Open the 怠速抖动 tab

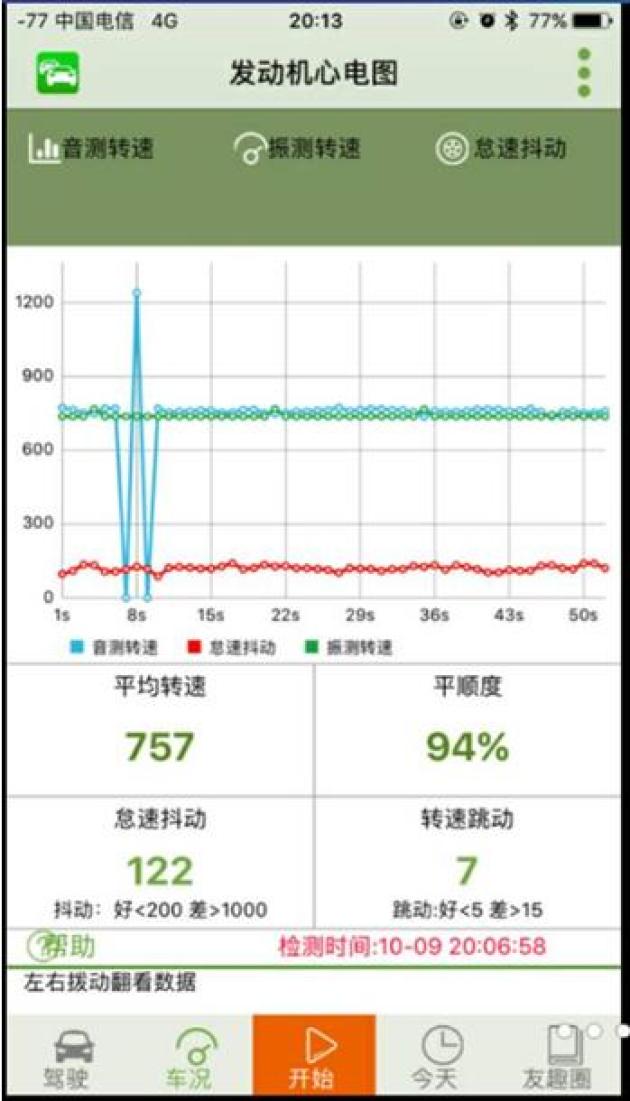pos(501,148)
